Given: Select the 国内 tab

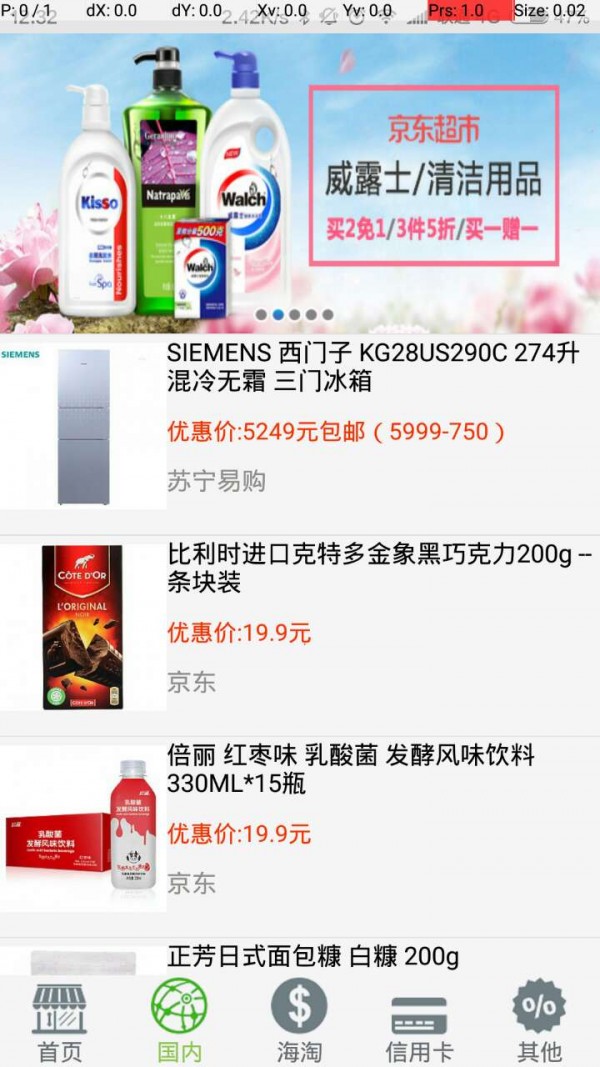Looking at the screenshot, I should pos(180,1020).
